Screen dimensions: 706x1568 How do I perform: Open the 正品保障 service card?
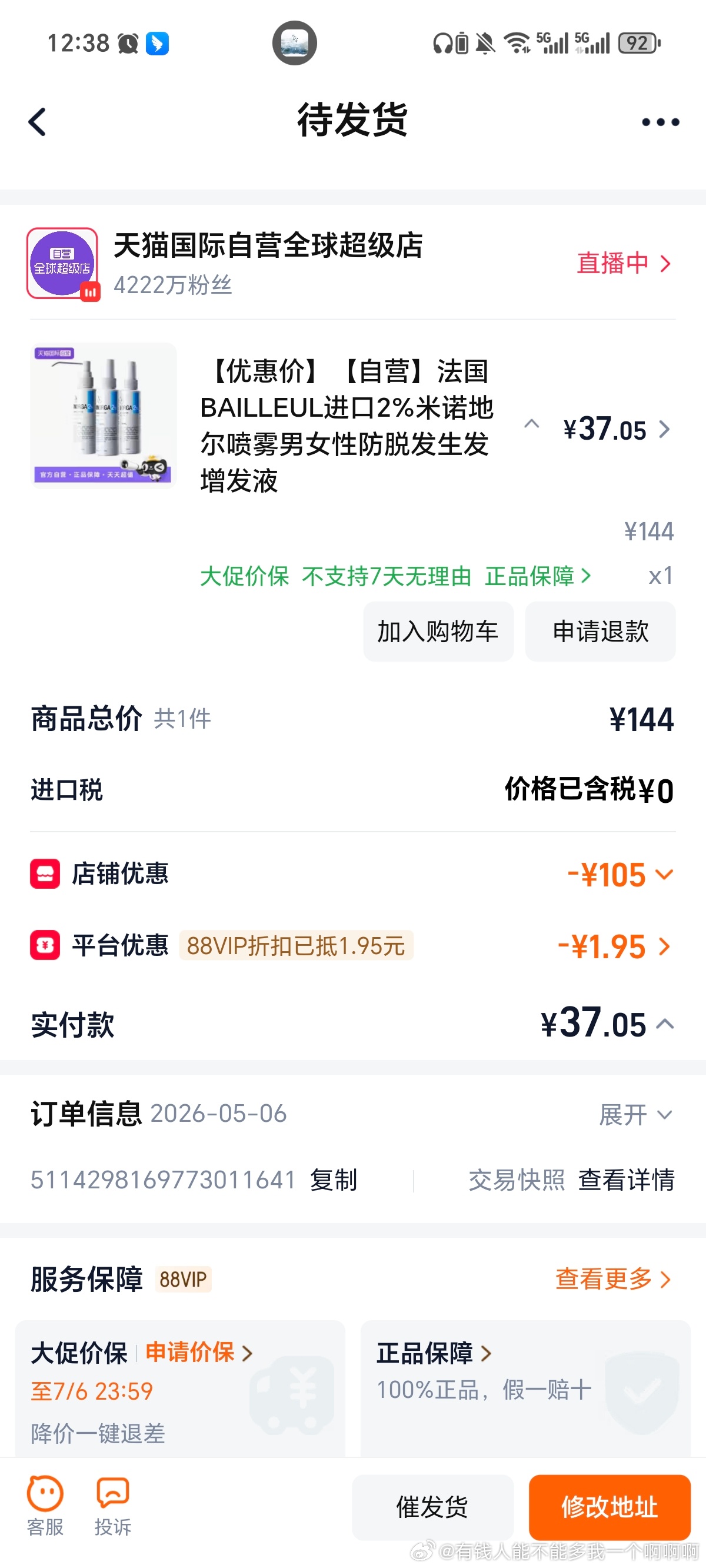[525, 1388]
